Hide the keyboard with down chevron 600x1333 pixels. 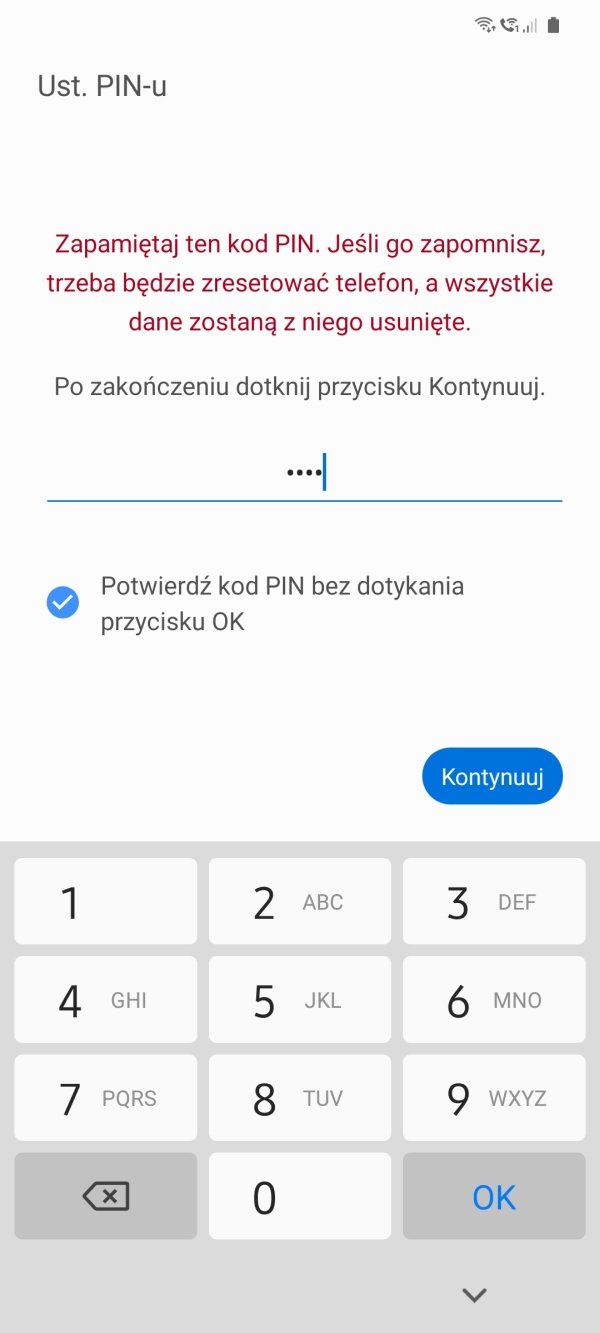pos(474,1295)
